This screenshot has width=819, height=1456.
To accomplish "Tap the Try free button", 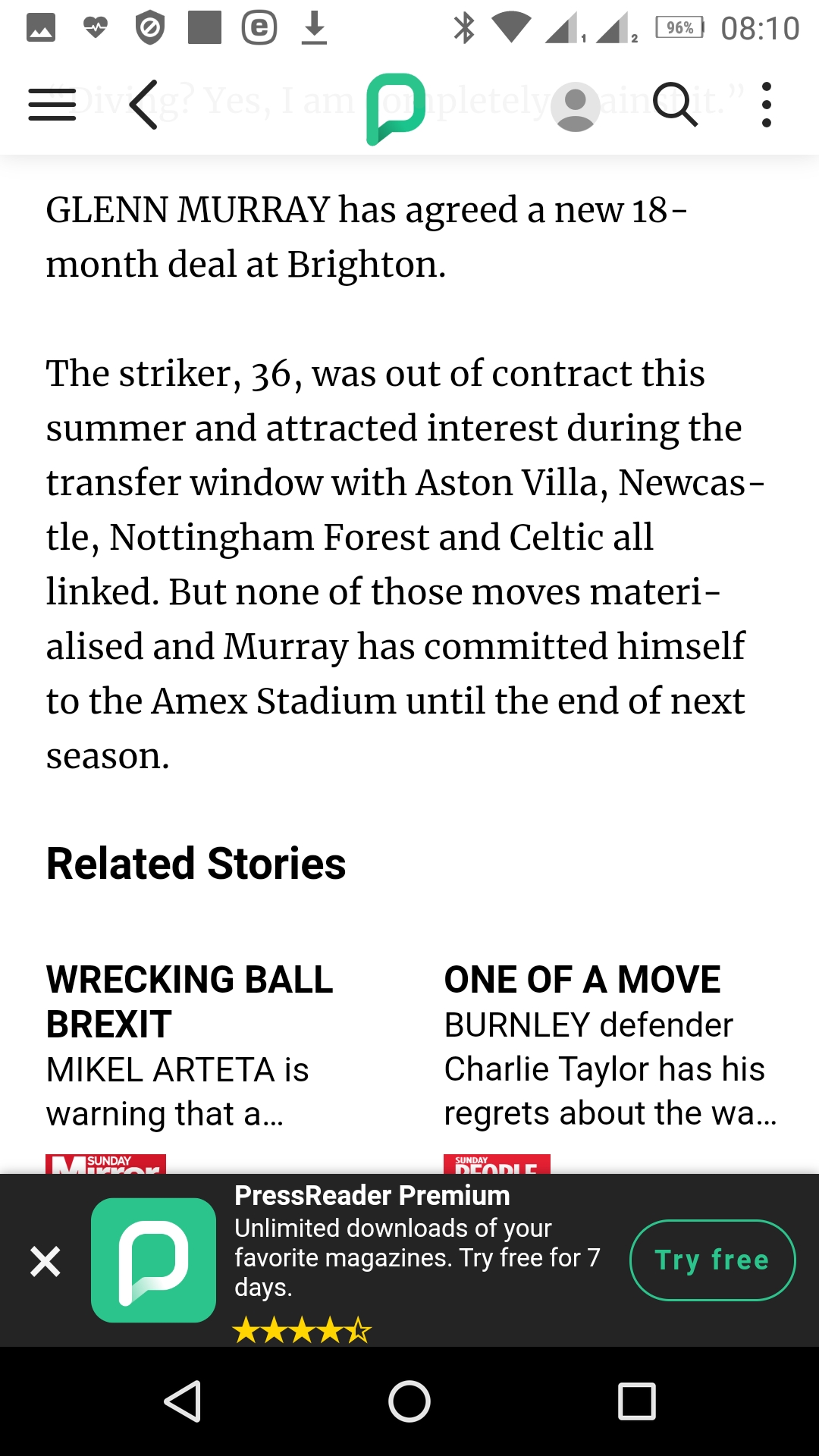I will (x=712, y=1260).
